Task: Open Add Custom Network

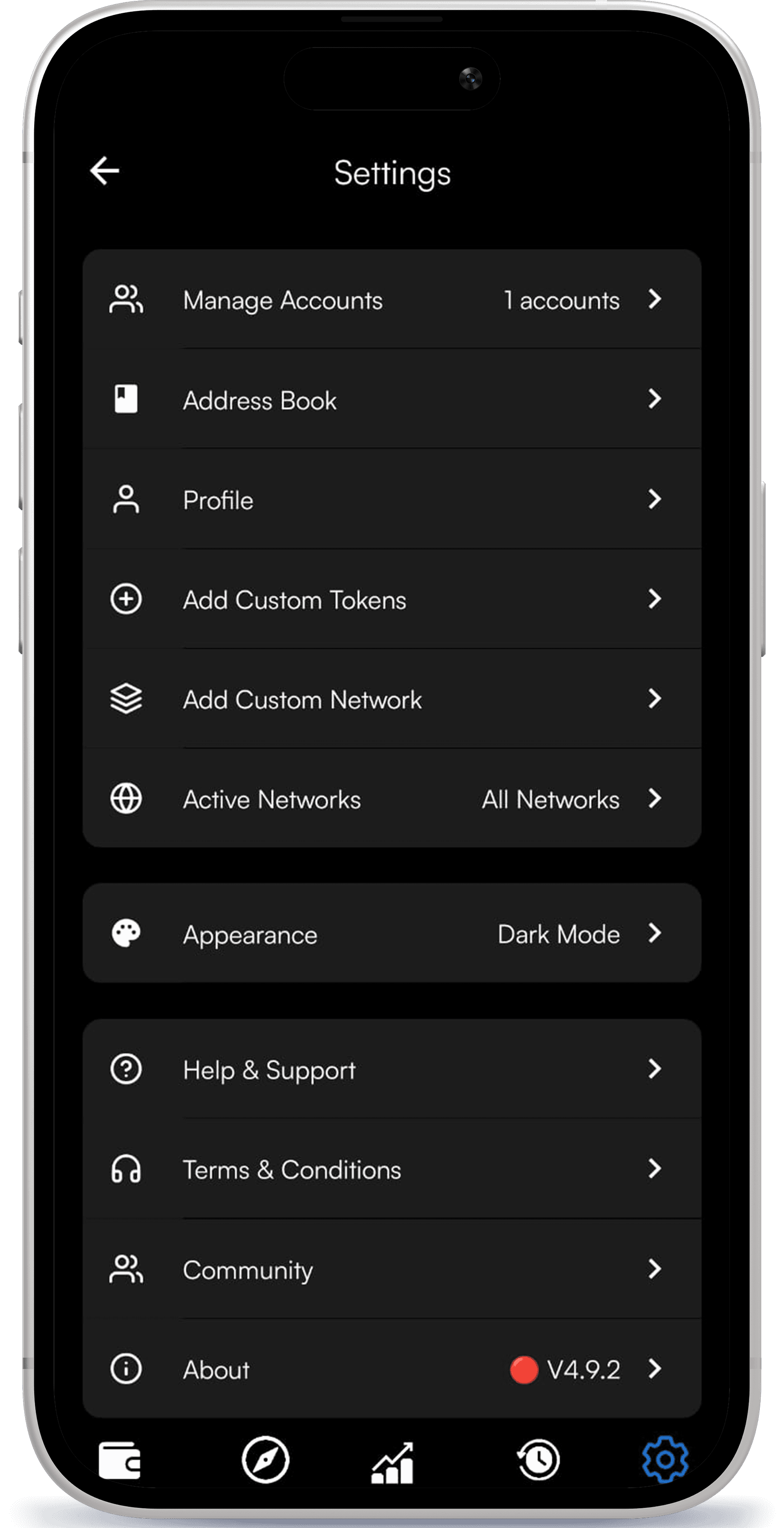Action: (x=391, y=699)
